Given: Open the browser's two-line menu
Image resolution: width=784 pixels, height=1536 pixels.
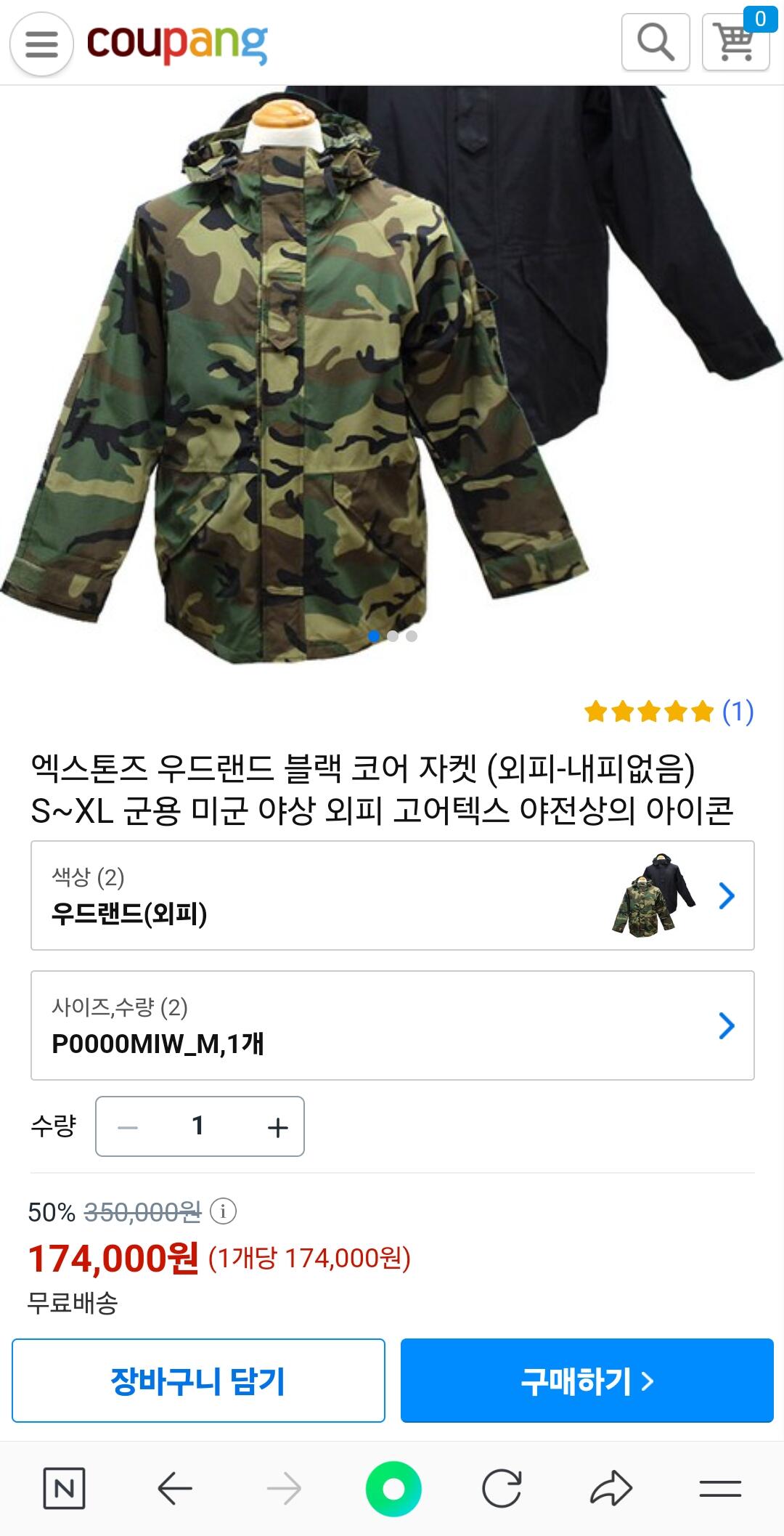Looking at the screenshot, I should (x=720, y=1490).
